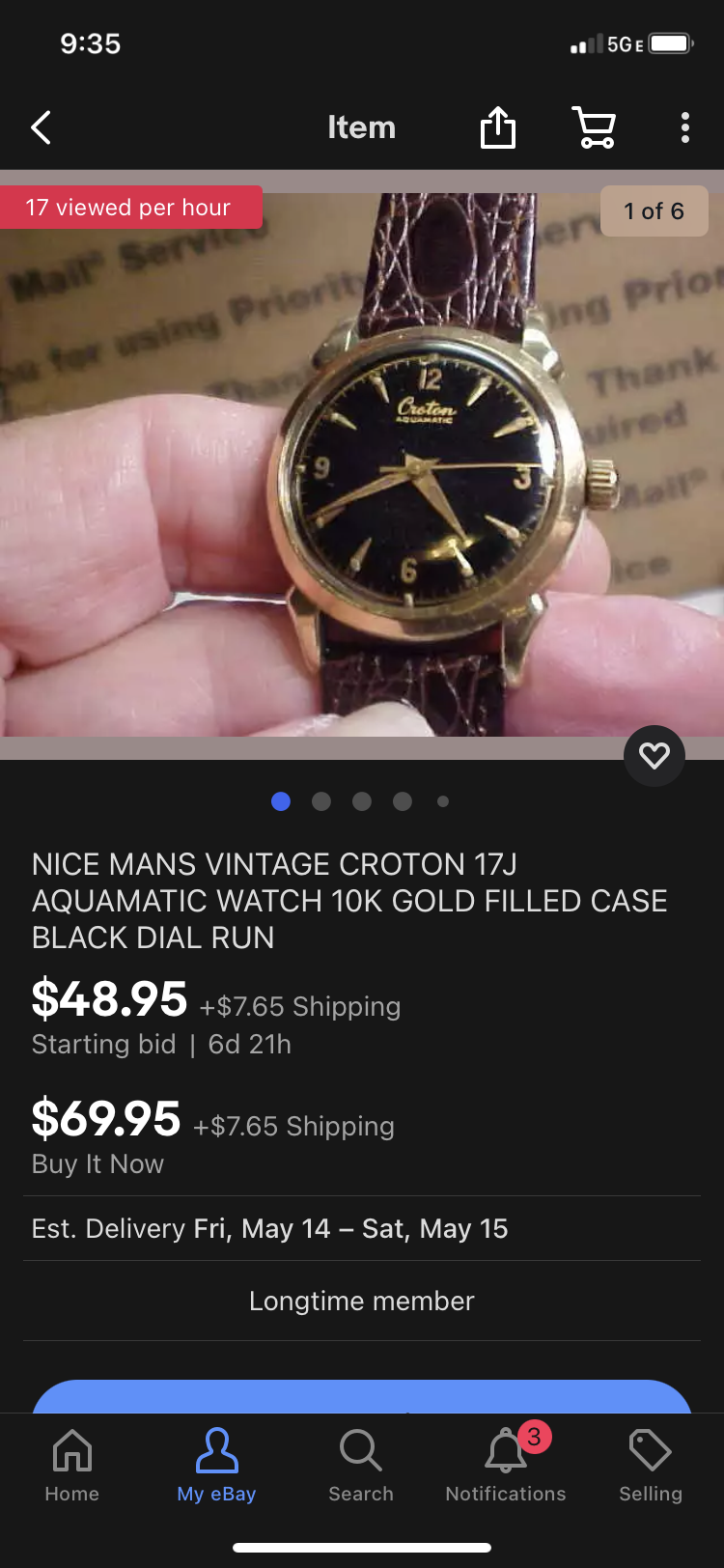Screen dimensions: 724x1568
Task: Go back to the previous page
Action: click(41, 127)
